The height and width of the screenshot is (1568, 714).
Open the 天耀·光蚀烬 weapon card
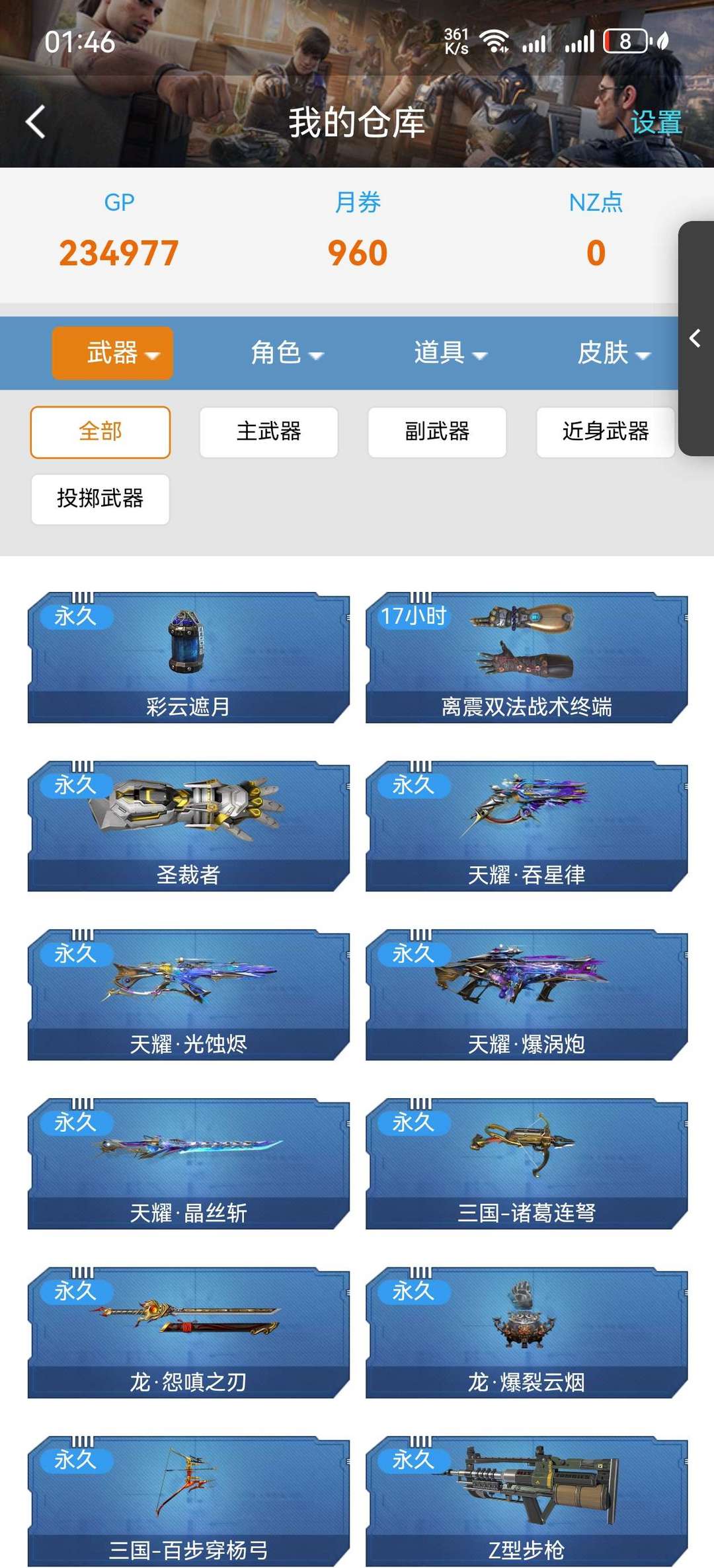click(188, 995)
